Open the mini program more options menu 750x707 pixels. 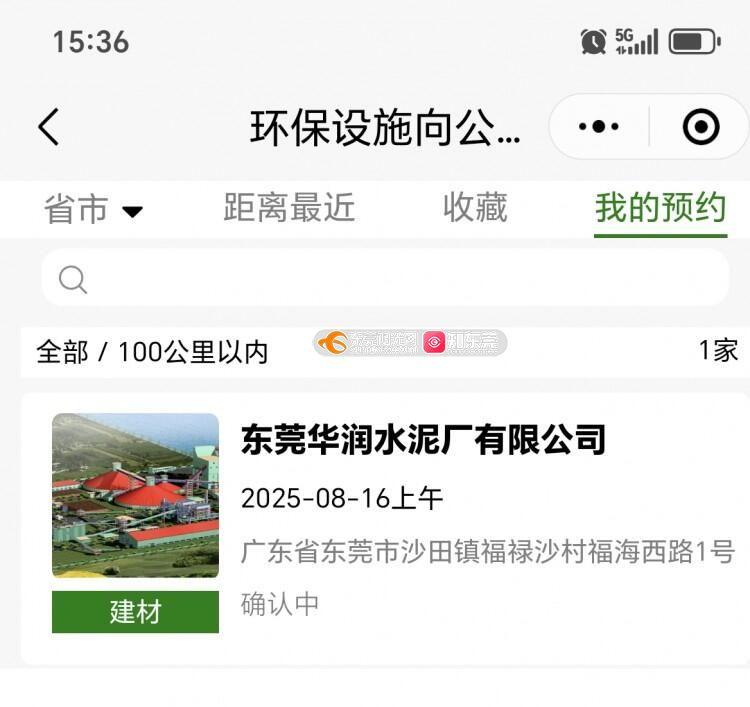(599, 127)
